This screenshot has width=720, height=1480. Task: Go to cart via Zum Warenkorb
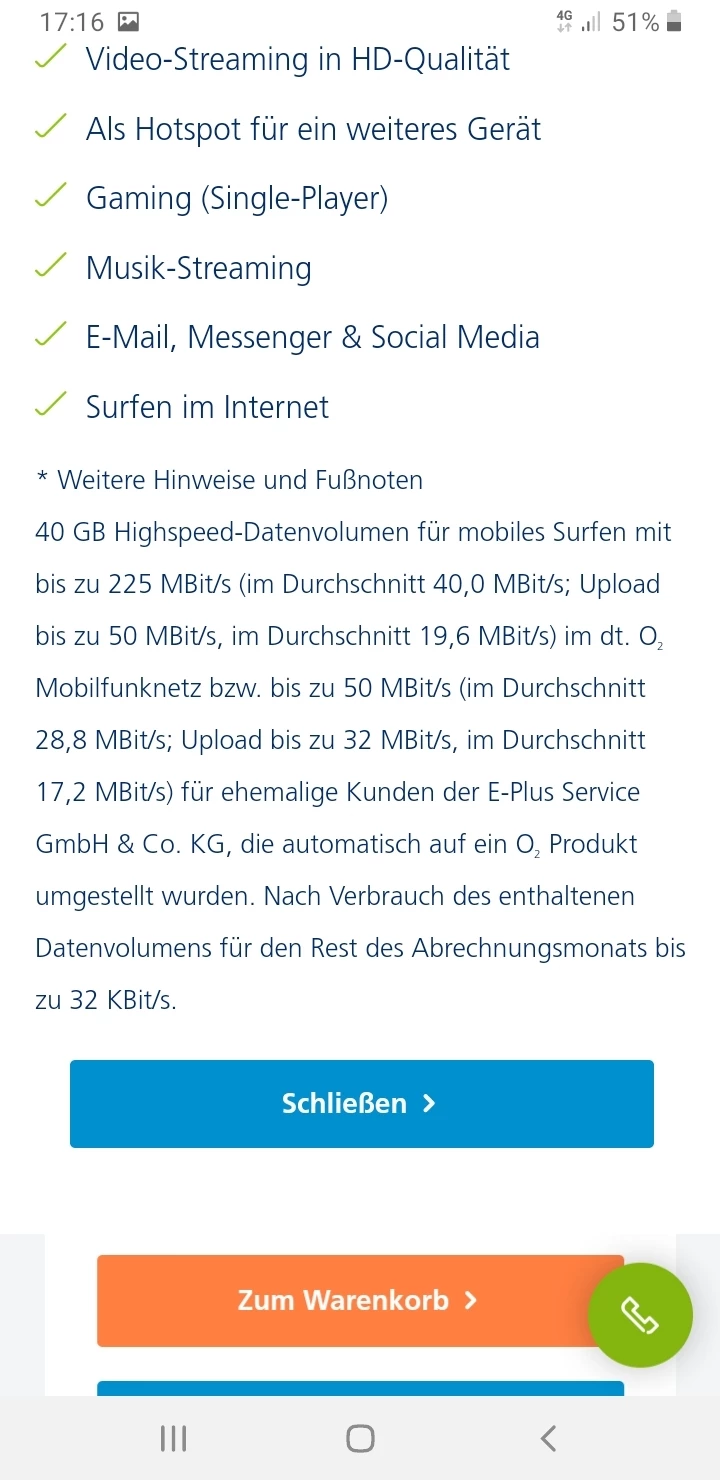click(345, 1300)
